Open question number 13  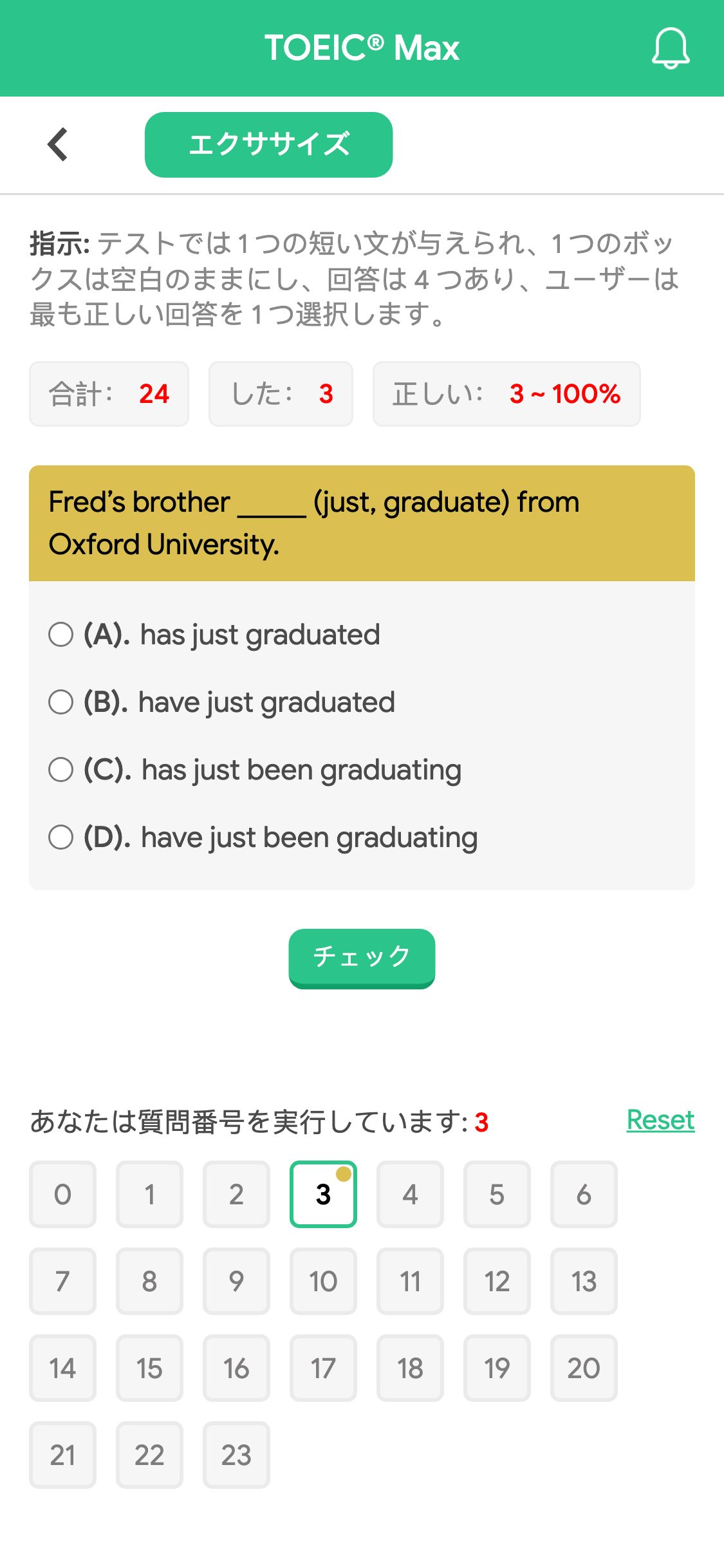pyautogui.click(x=584, y=1281)
